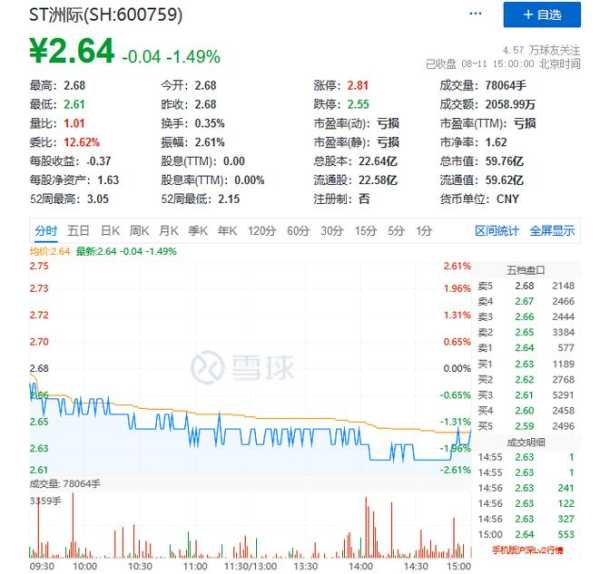
Task: Open the 月K chart tab
Action: 169,231
